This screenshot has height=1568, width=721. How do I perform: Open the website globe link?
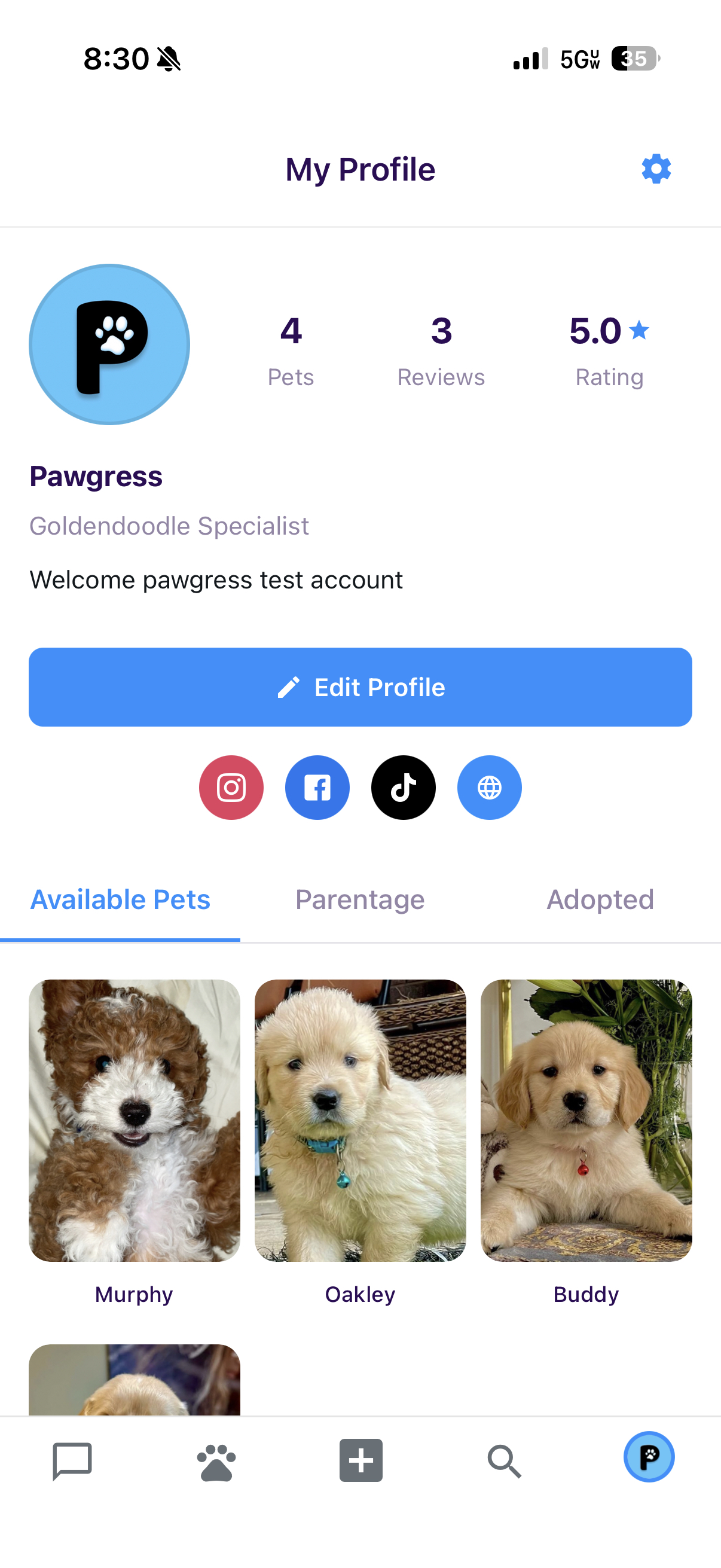coord(489,787)
